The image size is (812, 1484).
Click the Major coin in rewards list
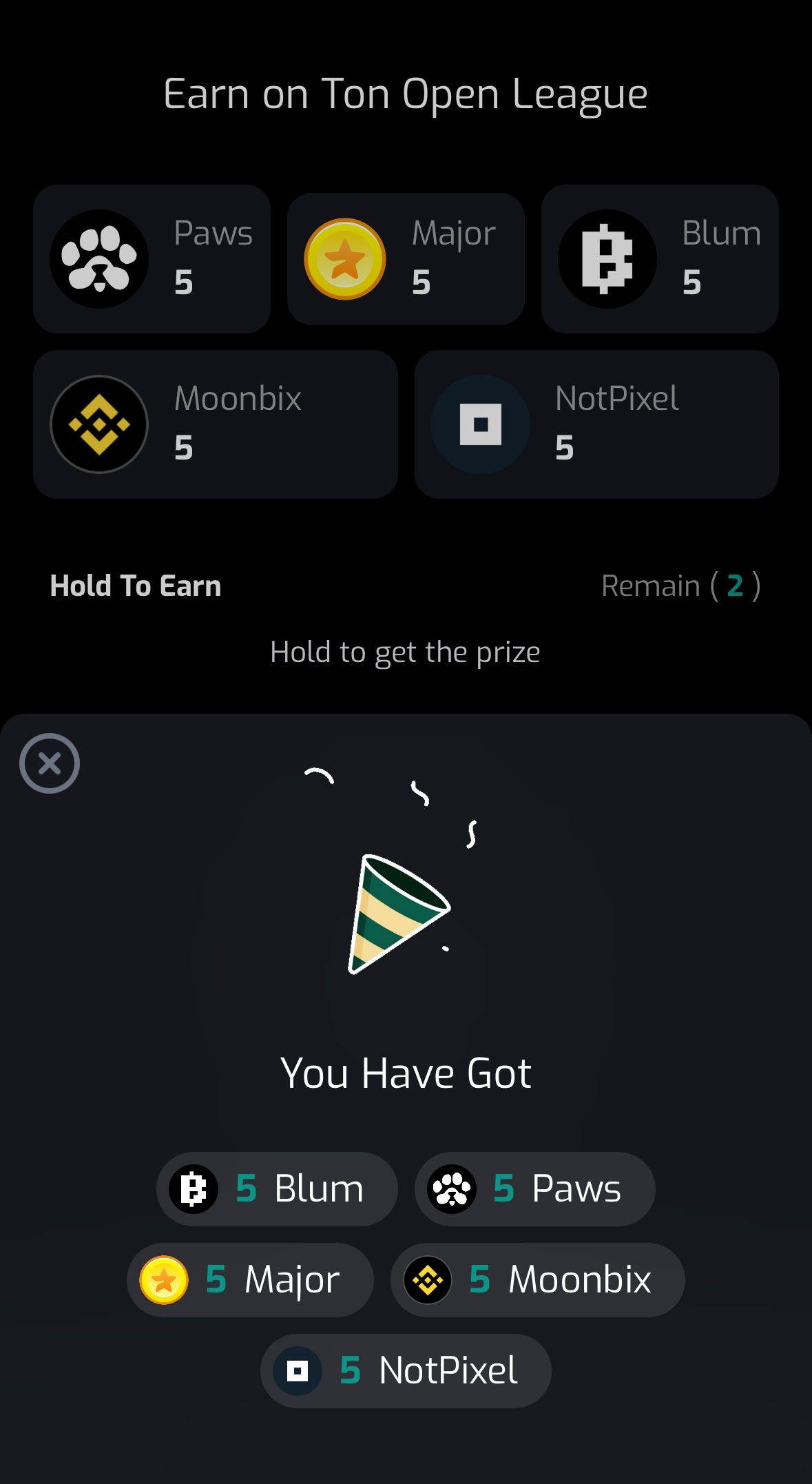click(164, 1279)
